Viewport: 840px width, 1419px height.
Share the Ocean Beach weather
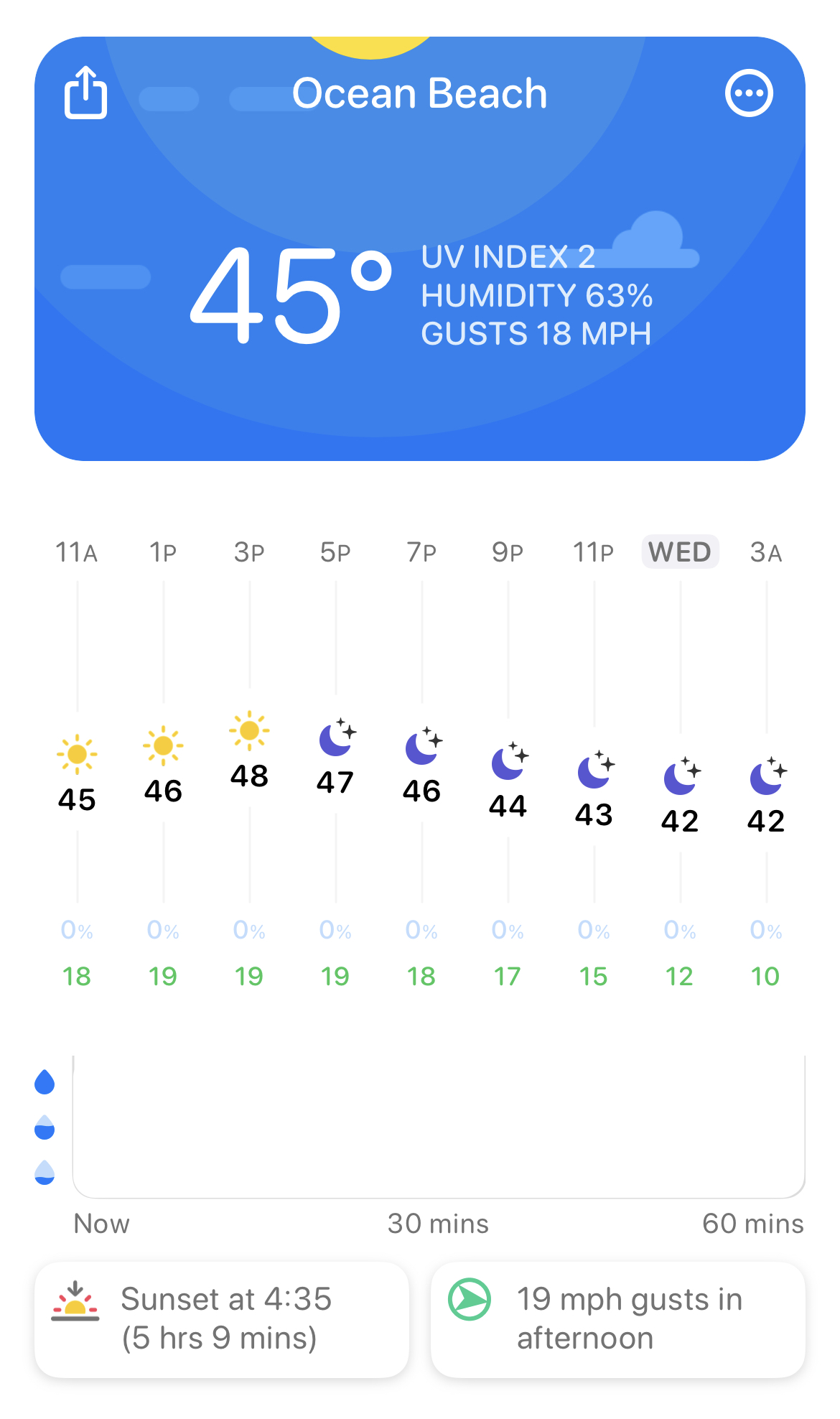click(x=86, y=92)
